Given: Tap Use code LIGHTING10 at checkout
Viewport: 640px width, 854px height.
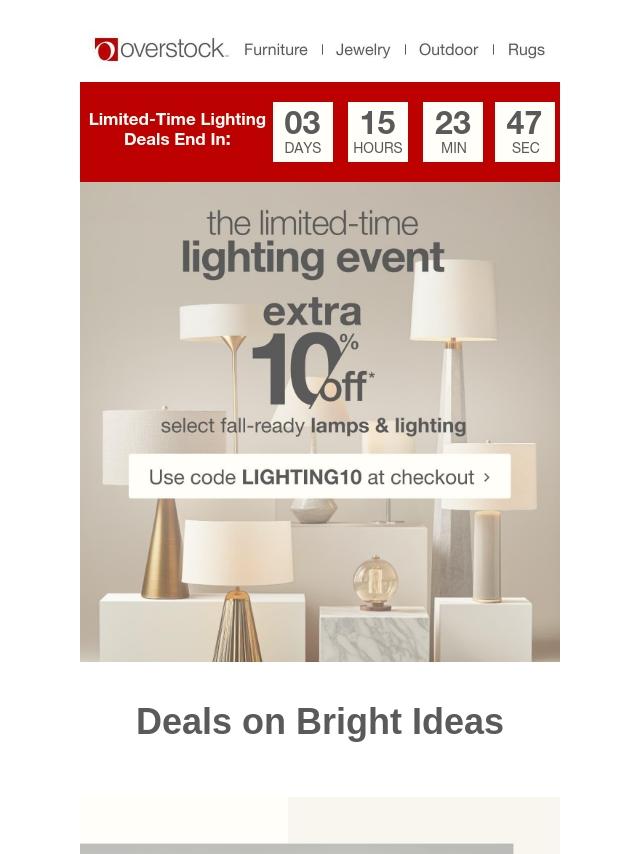Looking at the screenshot, I should (x=320, y=477).
